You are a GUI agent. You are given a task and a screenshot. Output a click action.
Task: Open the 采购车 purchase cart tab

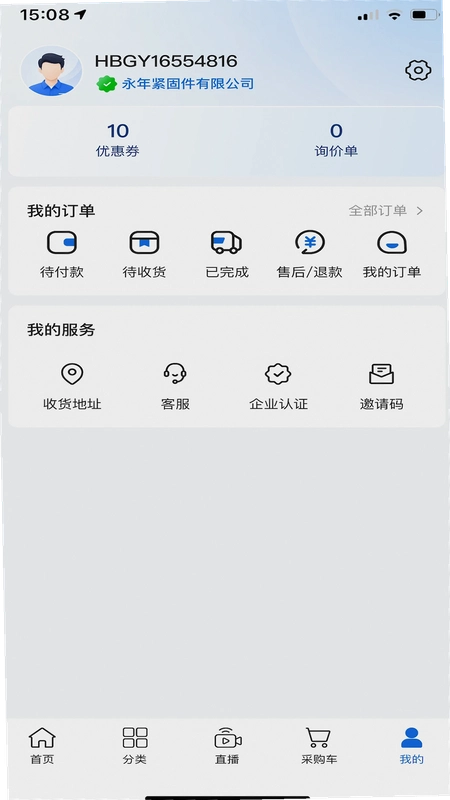pyautogui.click(x=319, y=746)
